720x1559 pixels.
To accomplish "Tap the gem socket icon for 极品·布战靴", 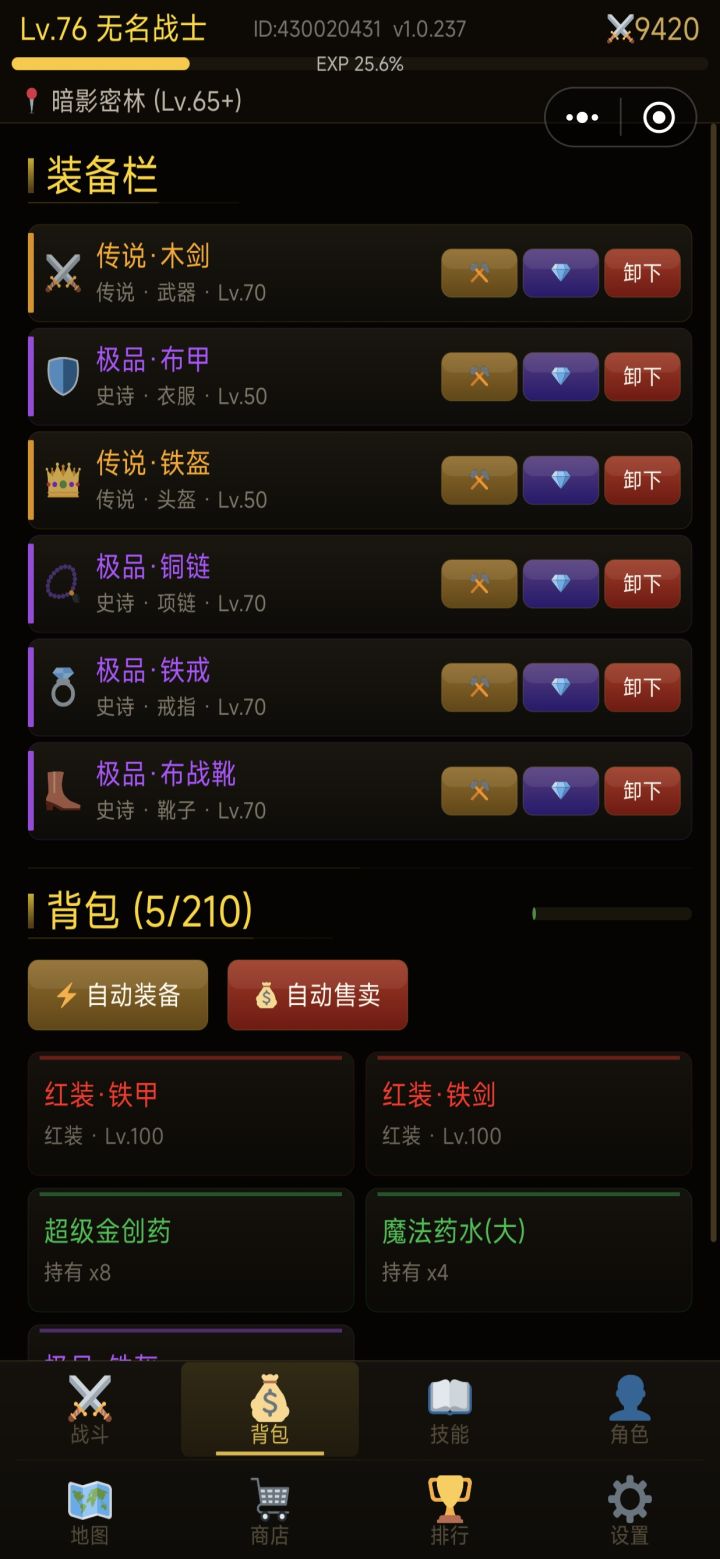I will pos(560,790).
